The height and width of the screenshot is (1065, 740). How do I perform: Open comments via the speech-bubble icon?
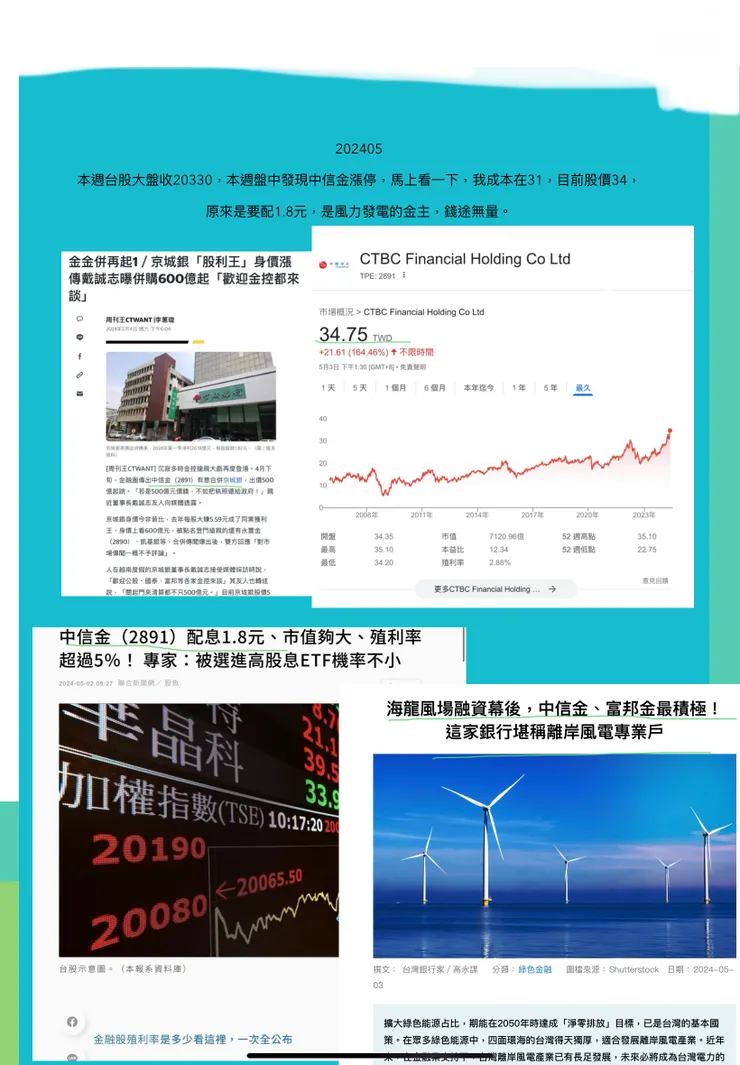[x=80, y=319]
